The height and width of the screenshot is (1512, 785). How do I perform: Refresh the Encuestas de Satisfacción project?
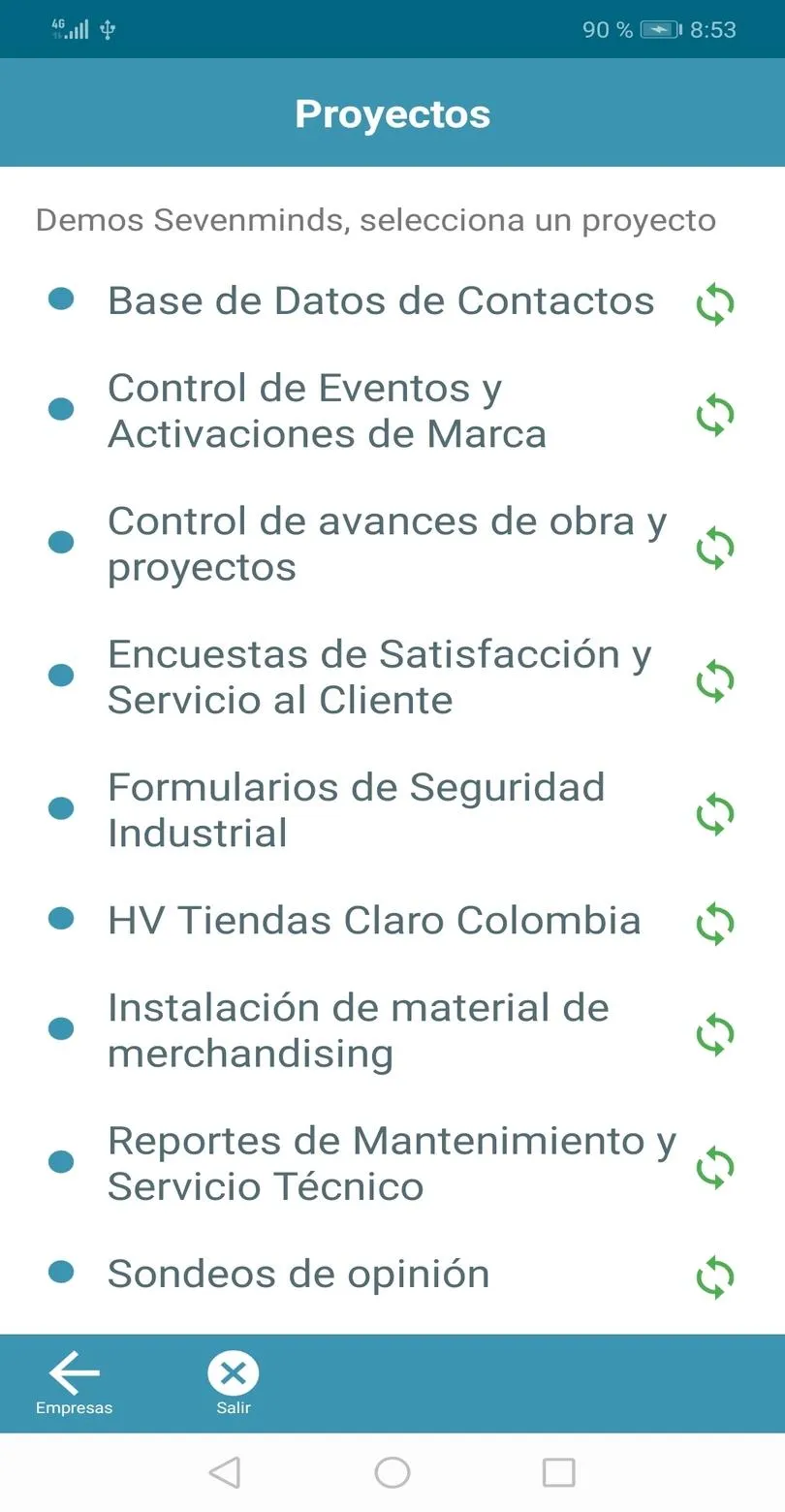click(x=715, y=680)
